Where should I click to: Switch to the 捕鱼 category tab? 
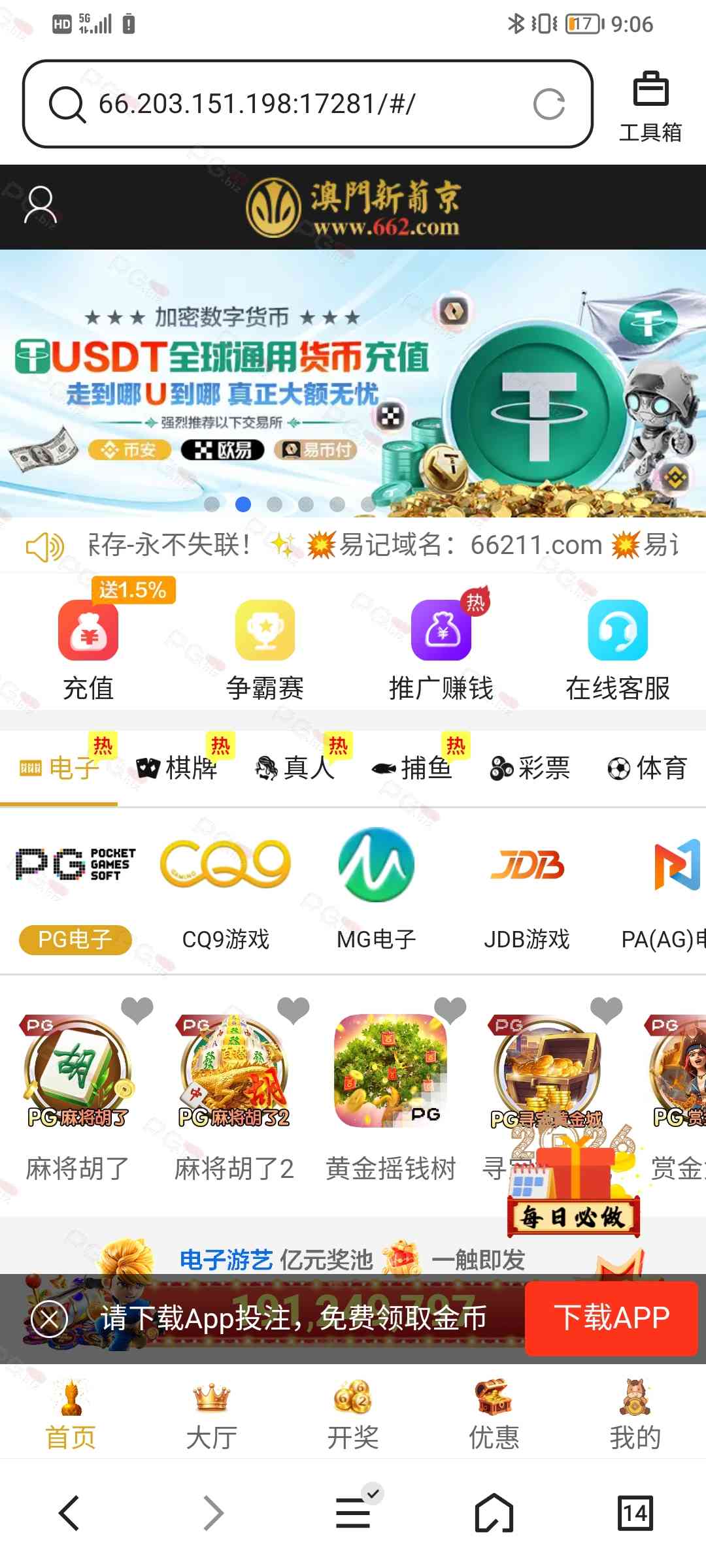click(412, 768)
